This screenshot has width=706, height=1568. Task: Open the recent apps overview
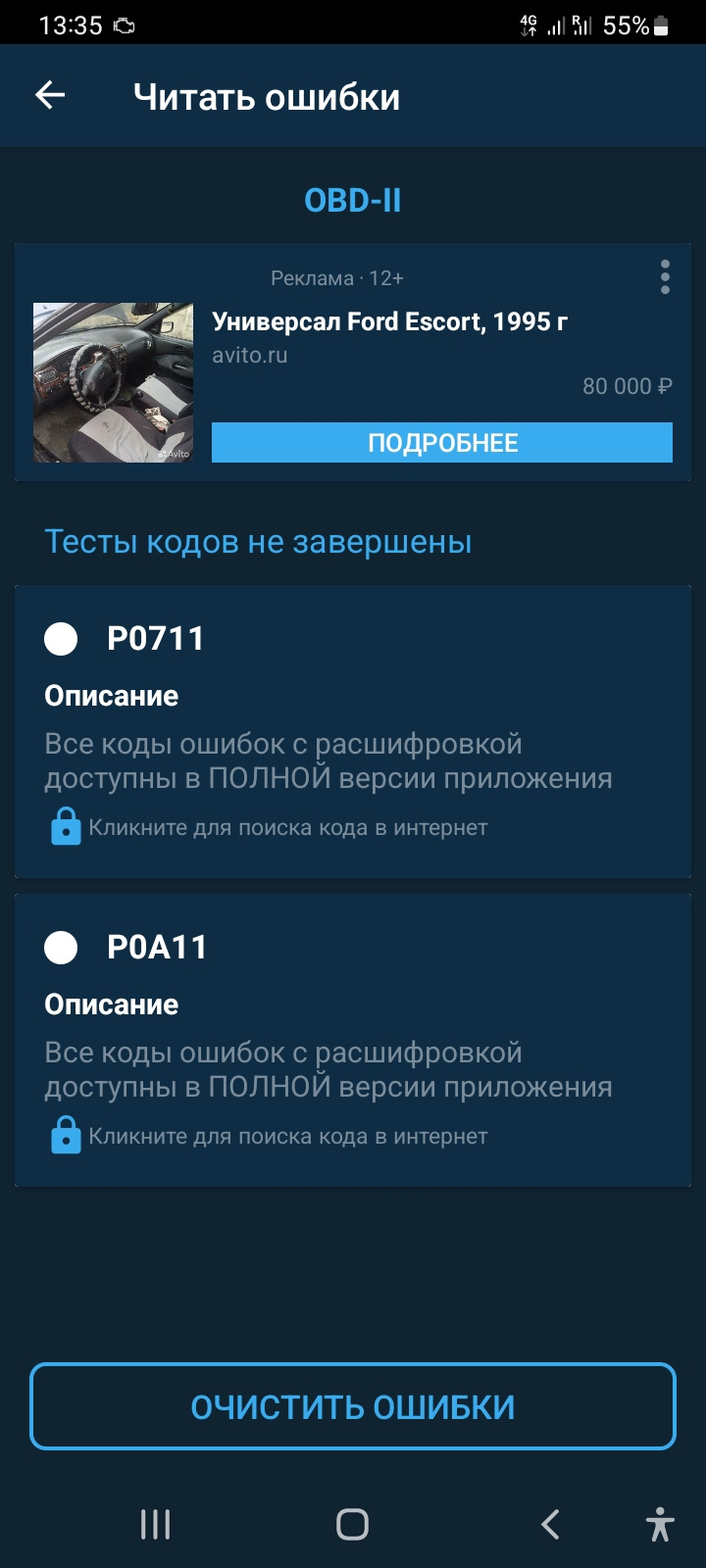click(156, 1524)
